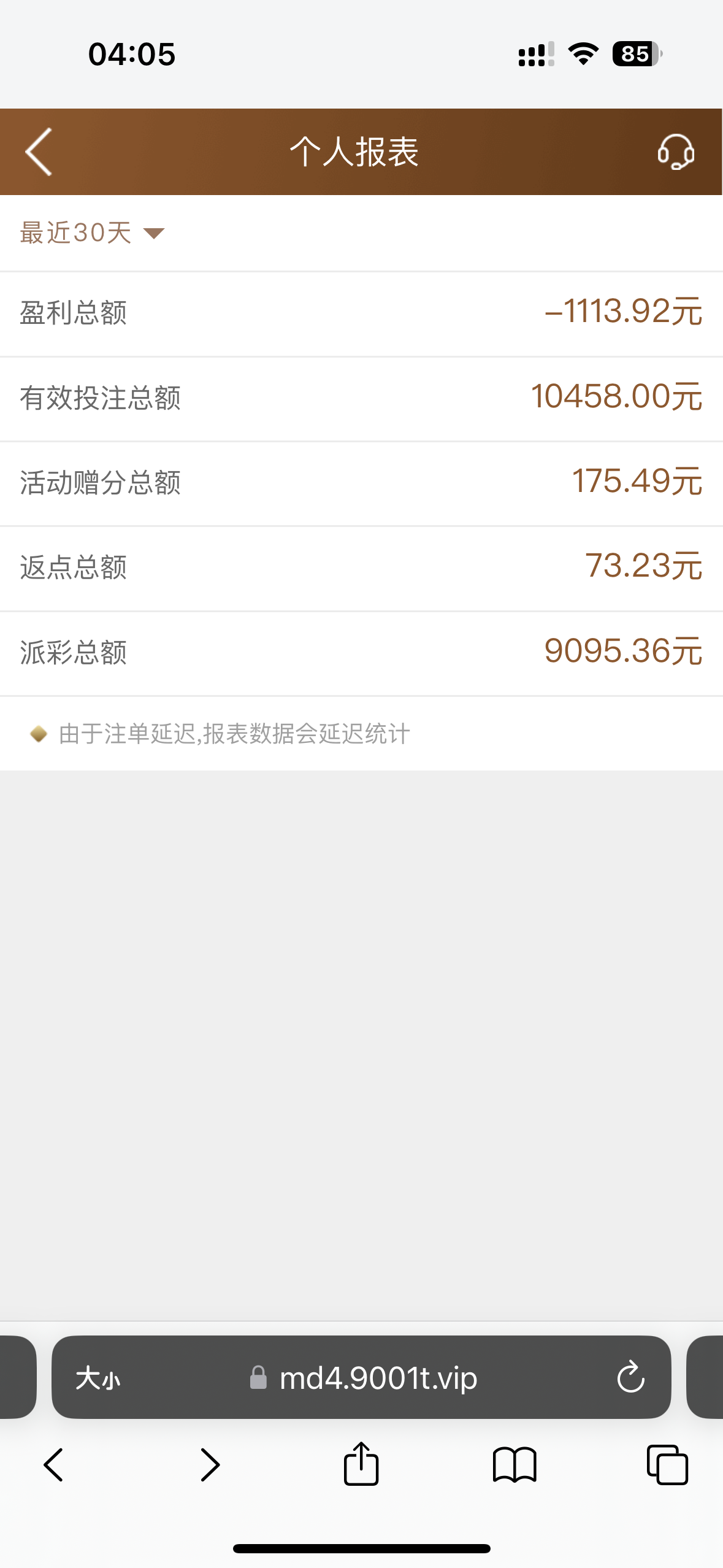Reload the page in Safari
723x1568 pixels.
pos(630,1378)
